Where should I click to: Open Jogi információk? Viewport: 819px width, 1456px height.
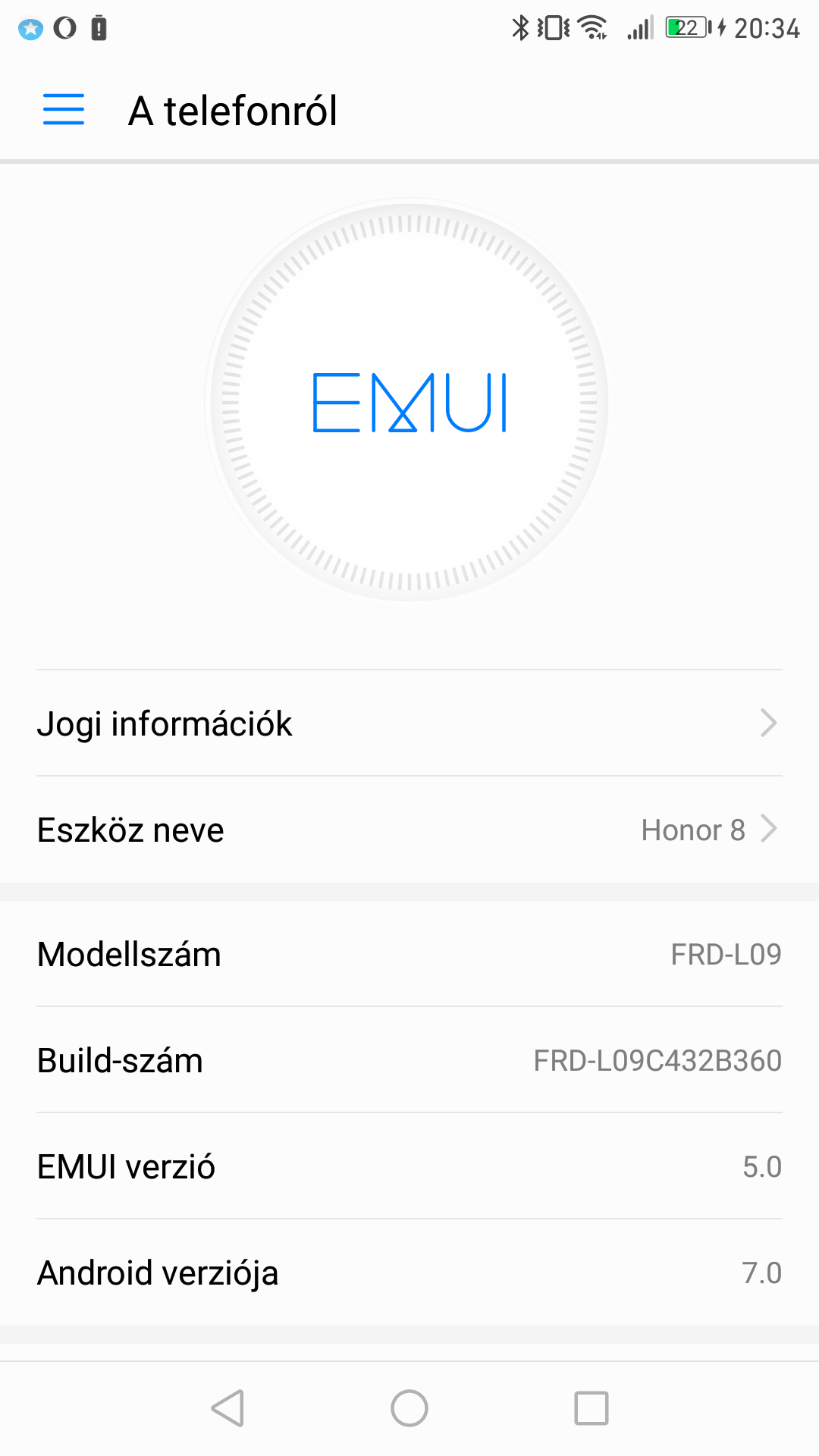pos(409,723)
